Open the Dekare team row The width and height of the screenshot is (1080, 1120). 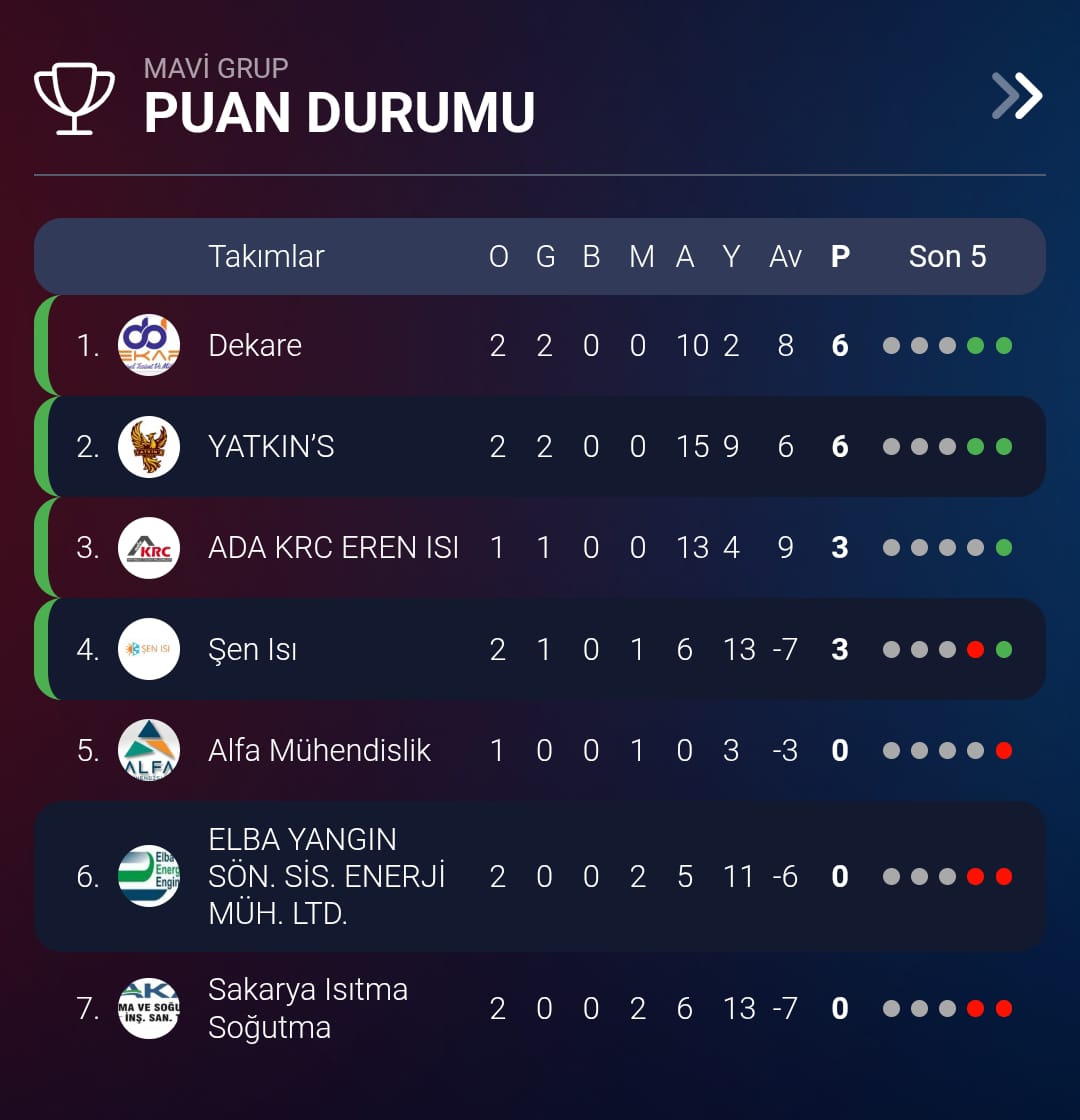tap(255, 346)
